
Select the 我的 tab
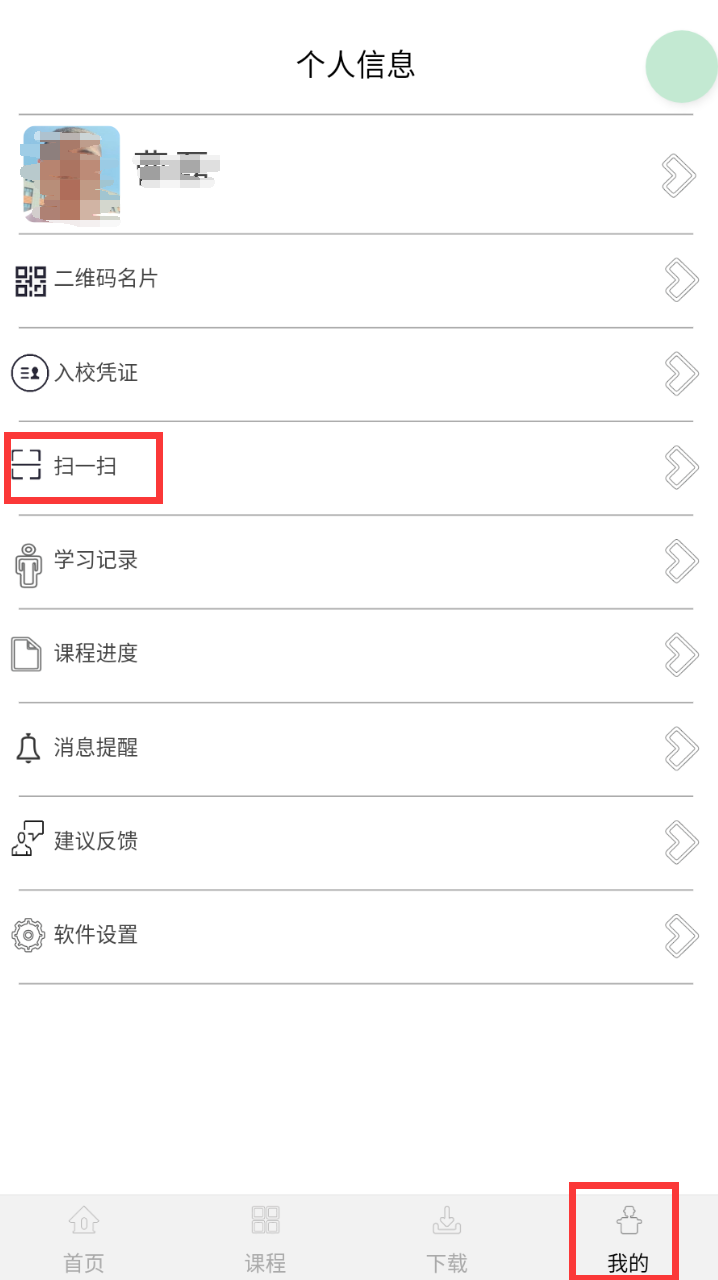(628, 1238)
